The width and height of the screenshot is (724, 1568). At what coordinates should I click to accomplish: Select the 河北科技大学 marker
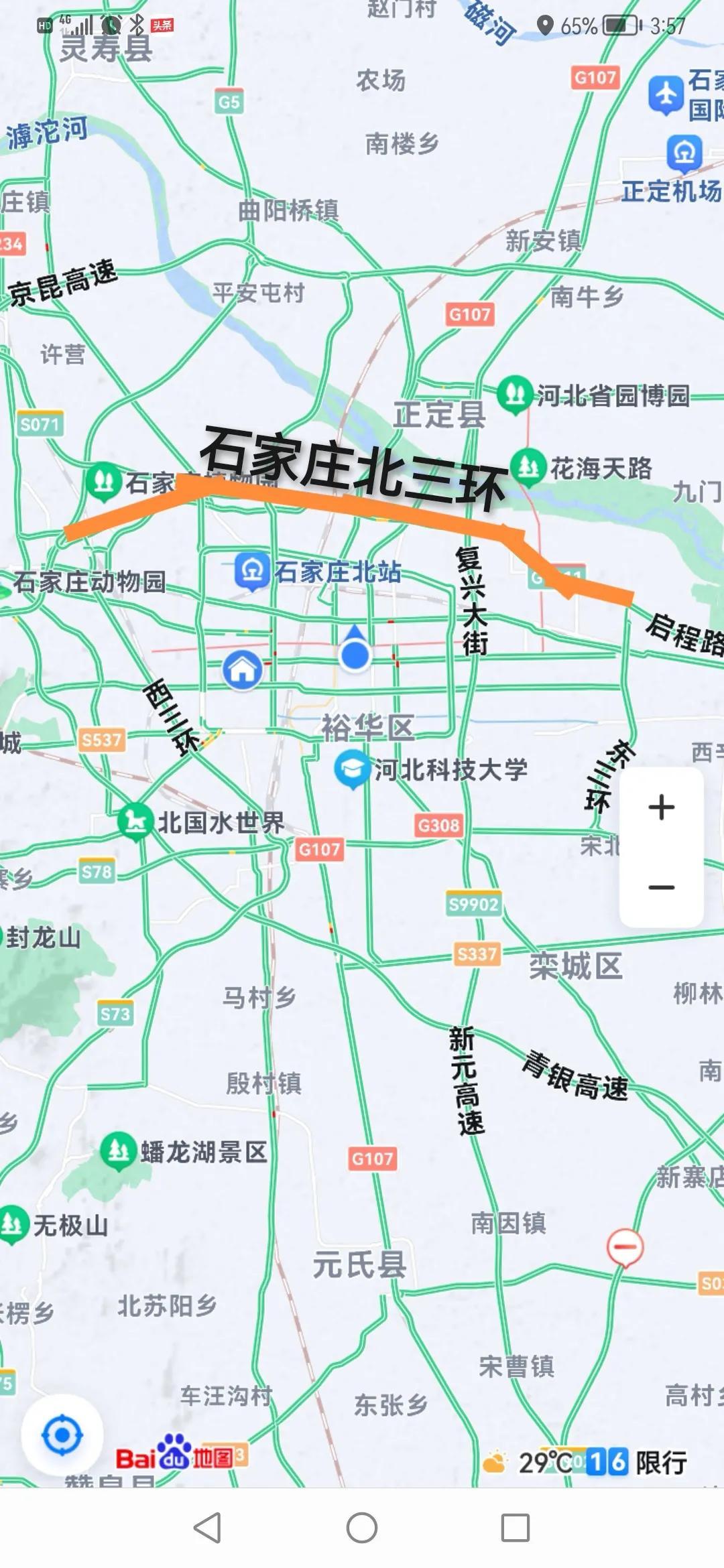[x=353, y=769]
